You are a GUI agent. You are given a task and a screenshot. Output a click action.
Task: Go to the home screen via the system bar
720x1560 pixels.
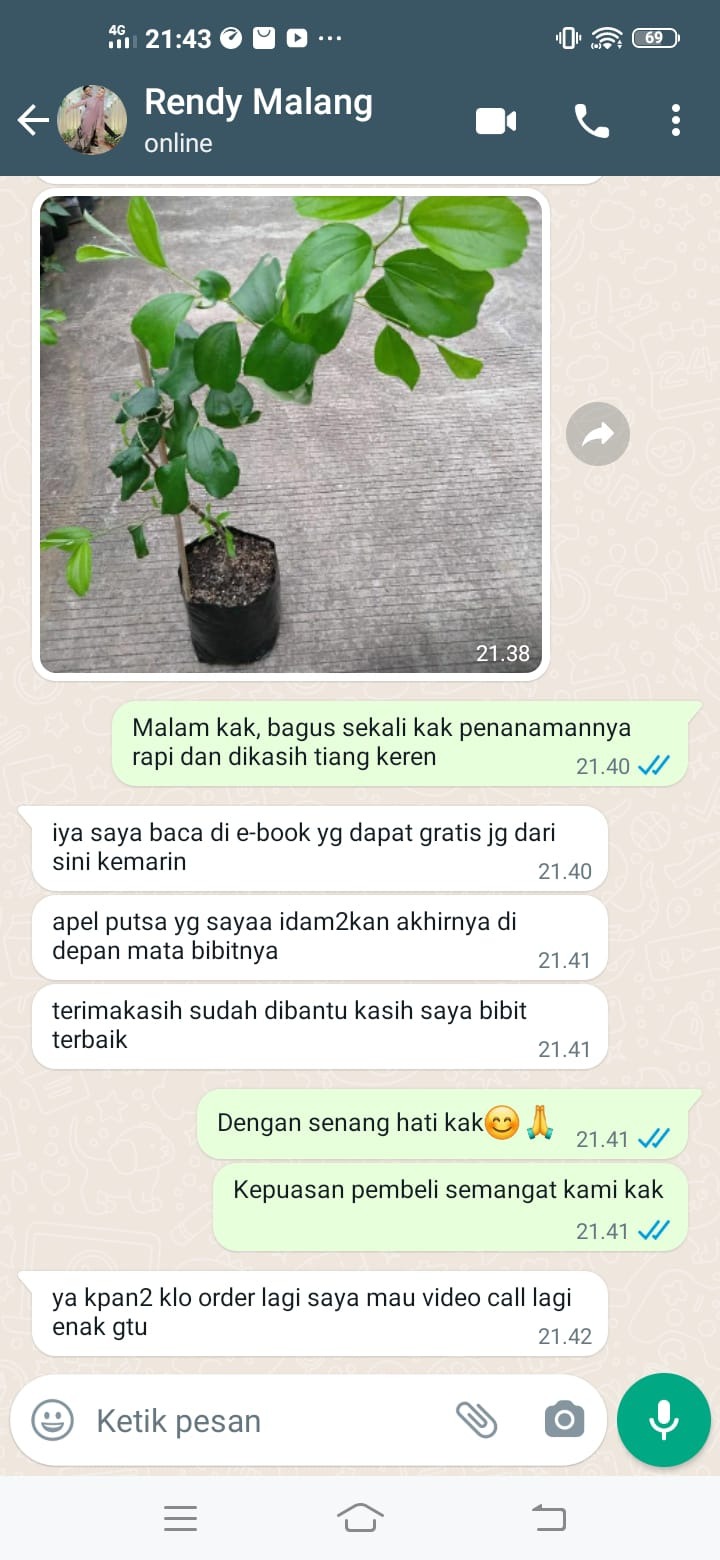pyautogui.click(x=360, y=1518)
